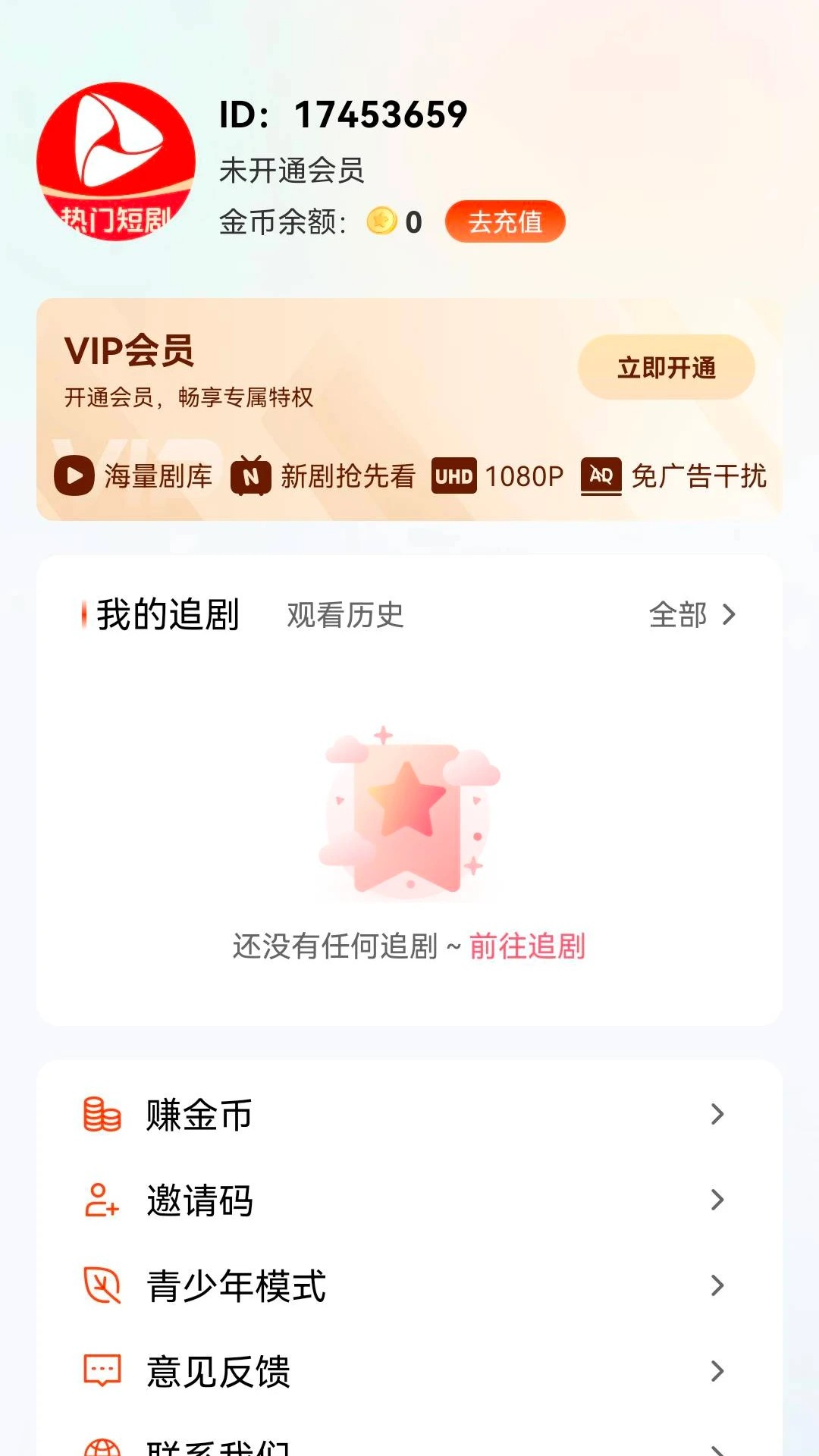Tap the 立即开通 VIP button

click(x=666, y=366)
